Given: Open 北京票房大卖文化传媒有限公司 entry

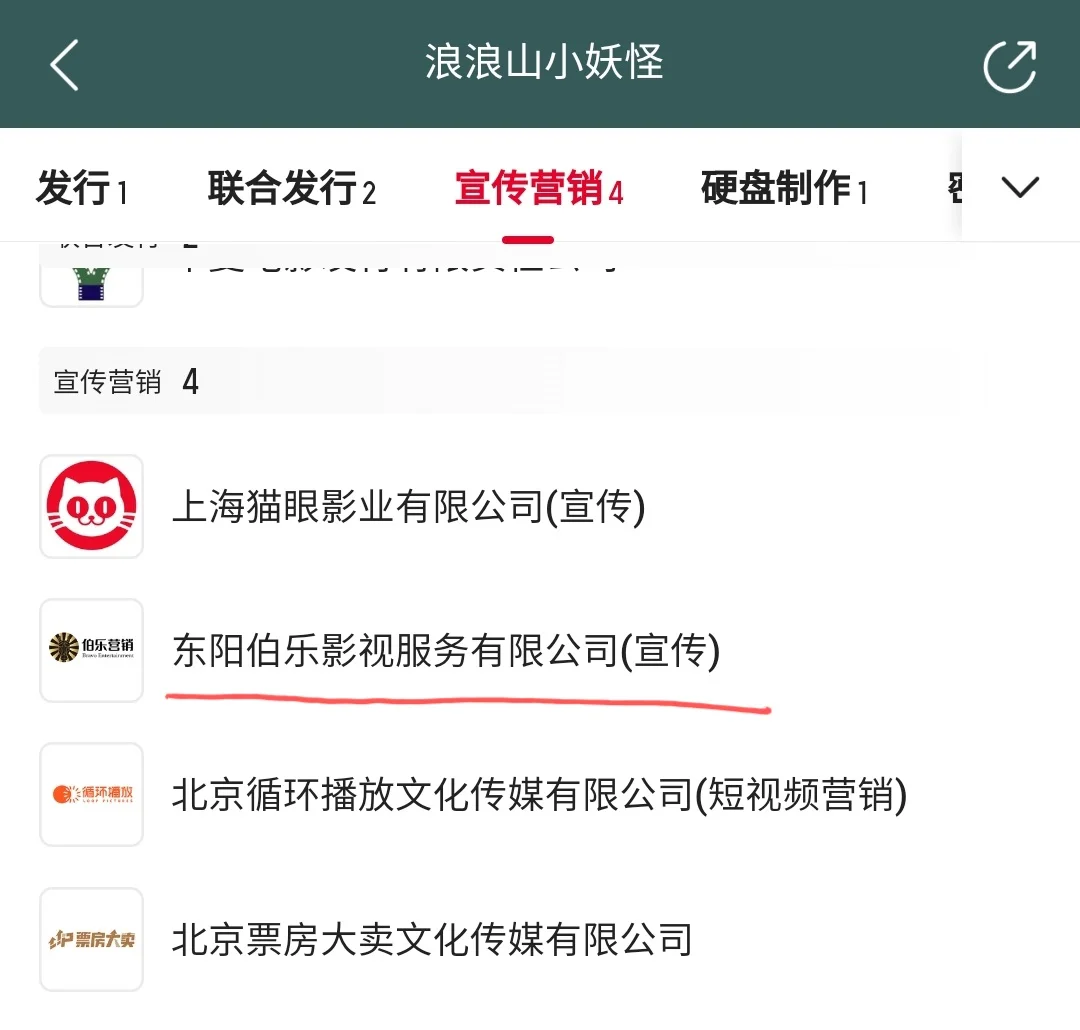Looking at the screenshot, I should pyautogui.click(x=432, y=939).
